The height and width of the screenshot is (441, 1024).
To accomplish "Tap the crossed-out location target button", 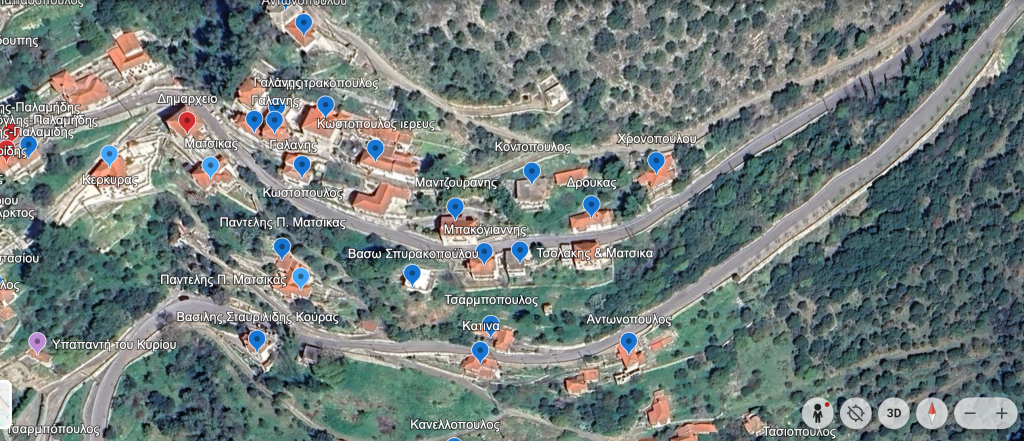I will [x=855, y=411].
